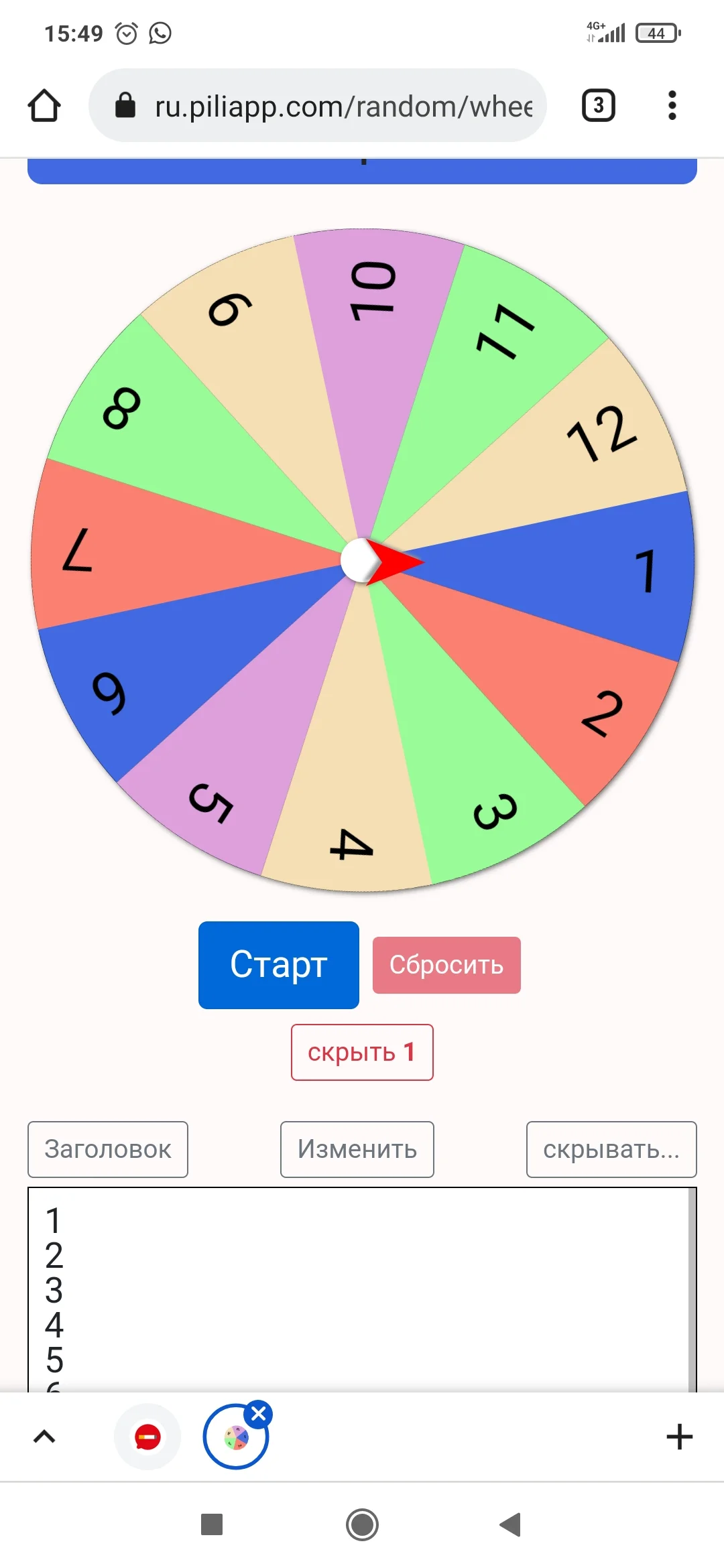Image resolution: width=724 pixels, height=1568 pixels.
Task: Tap the browser home icon
Action: [44, 105]
